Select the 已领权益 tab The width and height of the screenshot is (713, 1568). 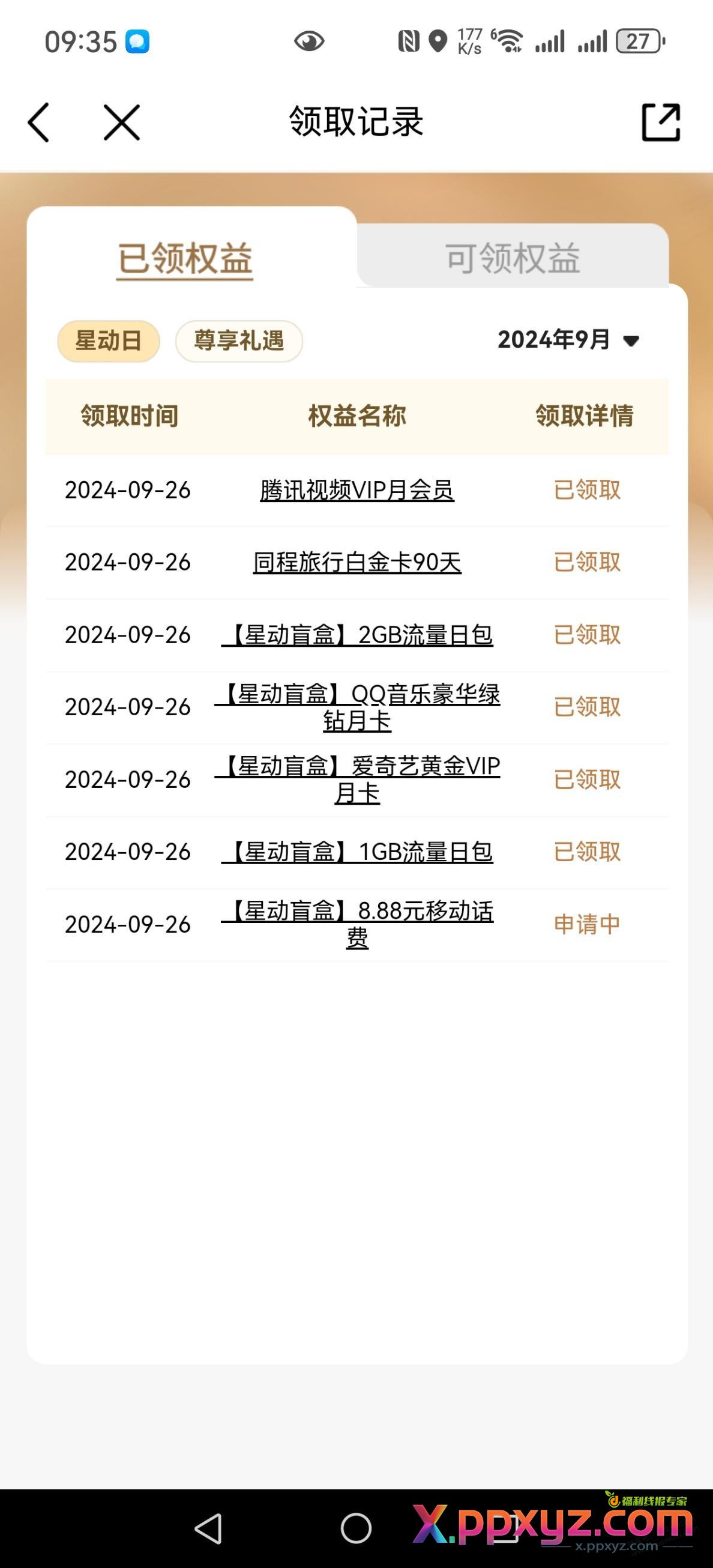coord(185,259)
